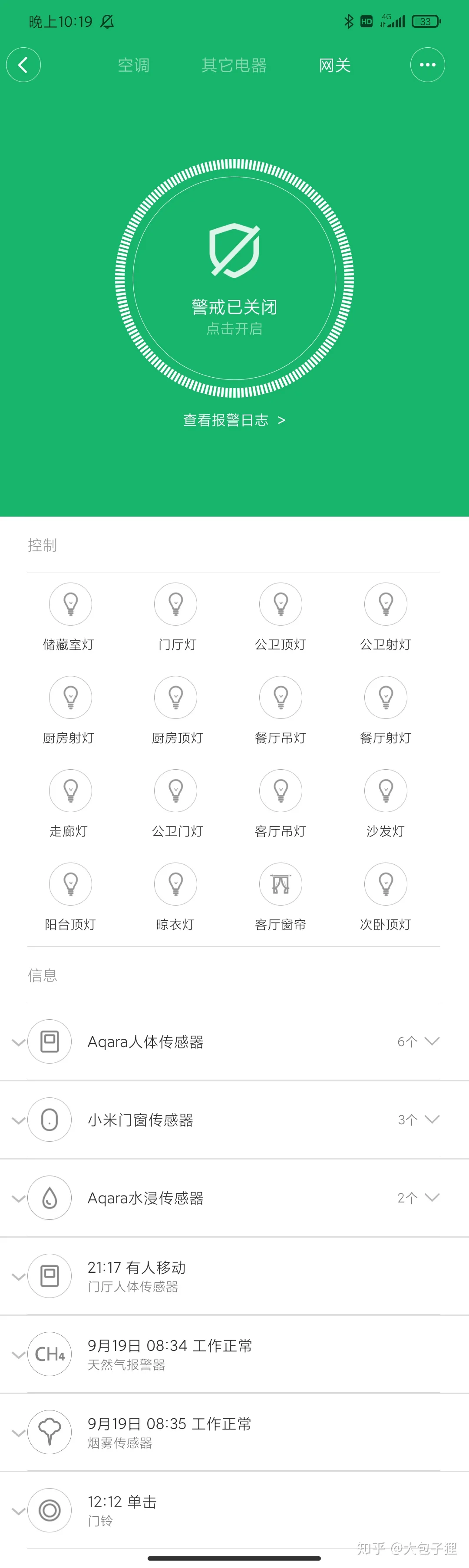Go back using the arrow icon

pyautogui.click(x=23, y=65)
